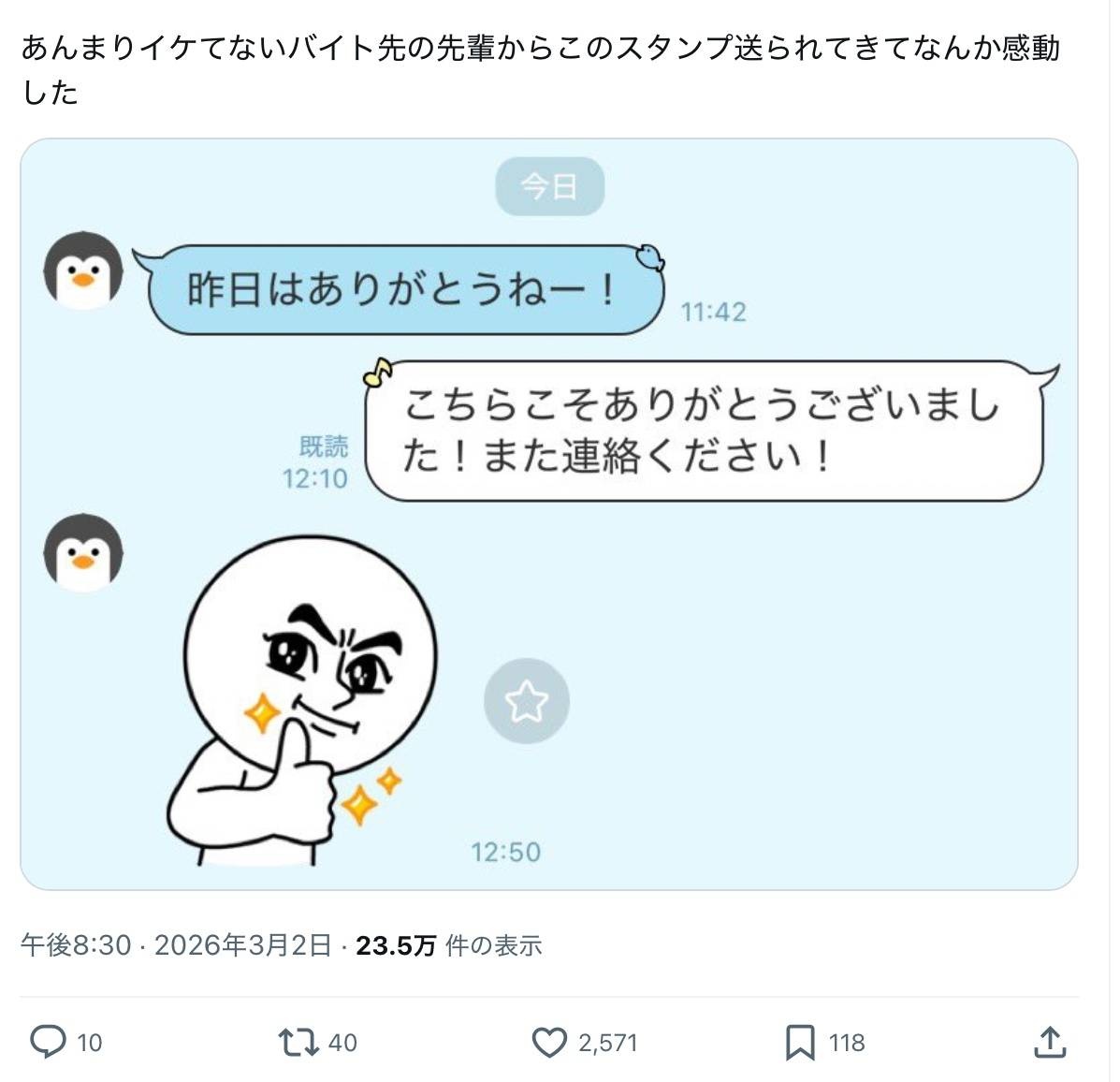Share this post

[1049, 1042]
